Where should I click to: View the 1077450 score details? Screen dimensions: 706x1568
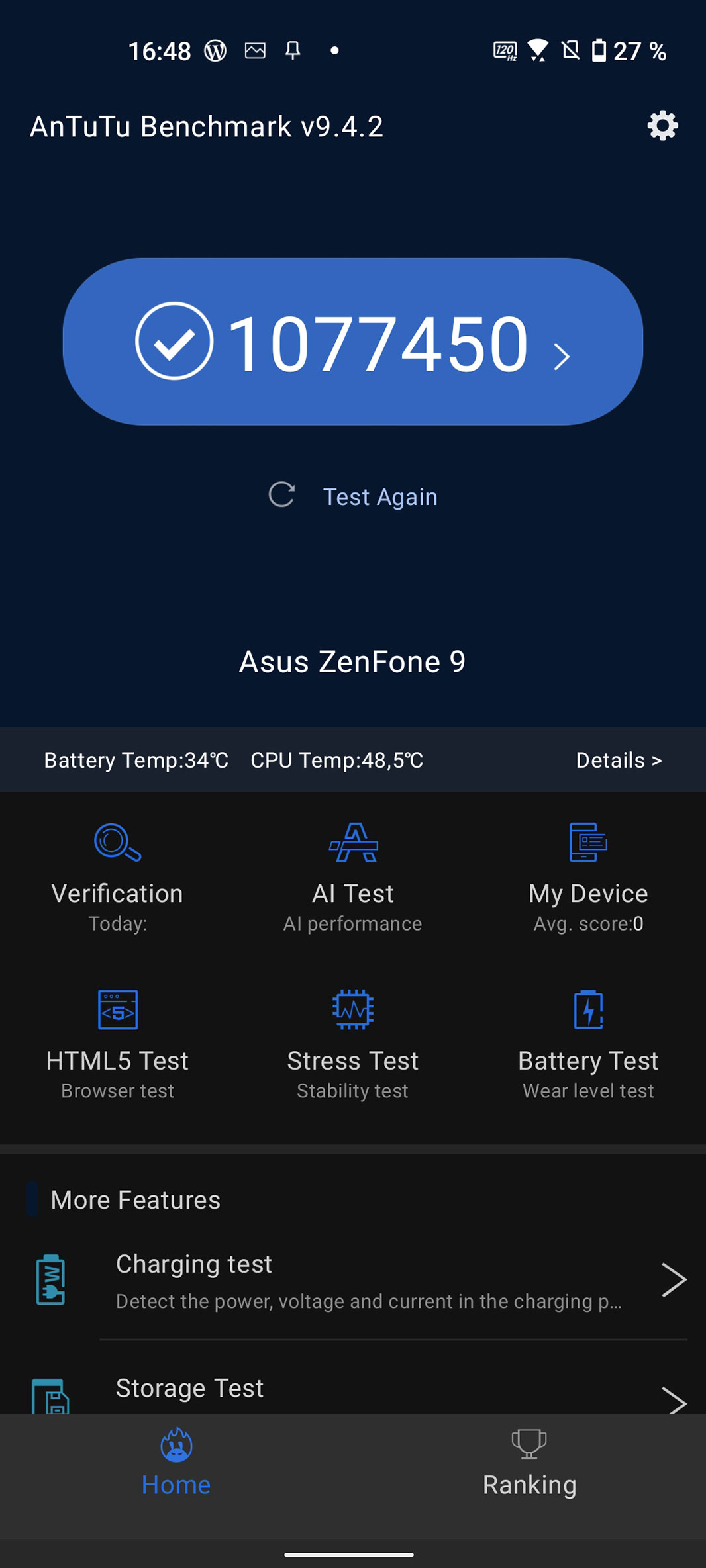(352, 342)
